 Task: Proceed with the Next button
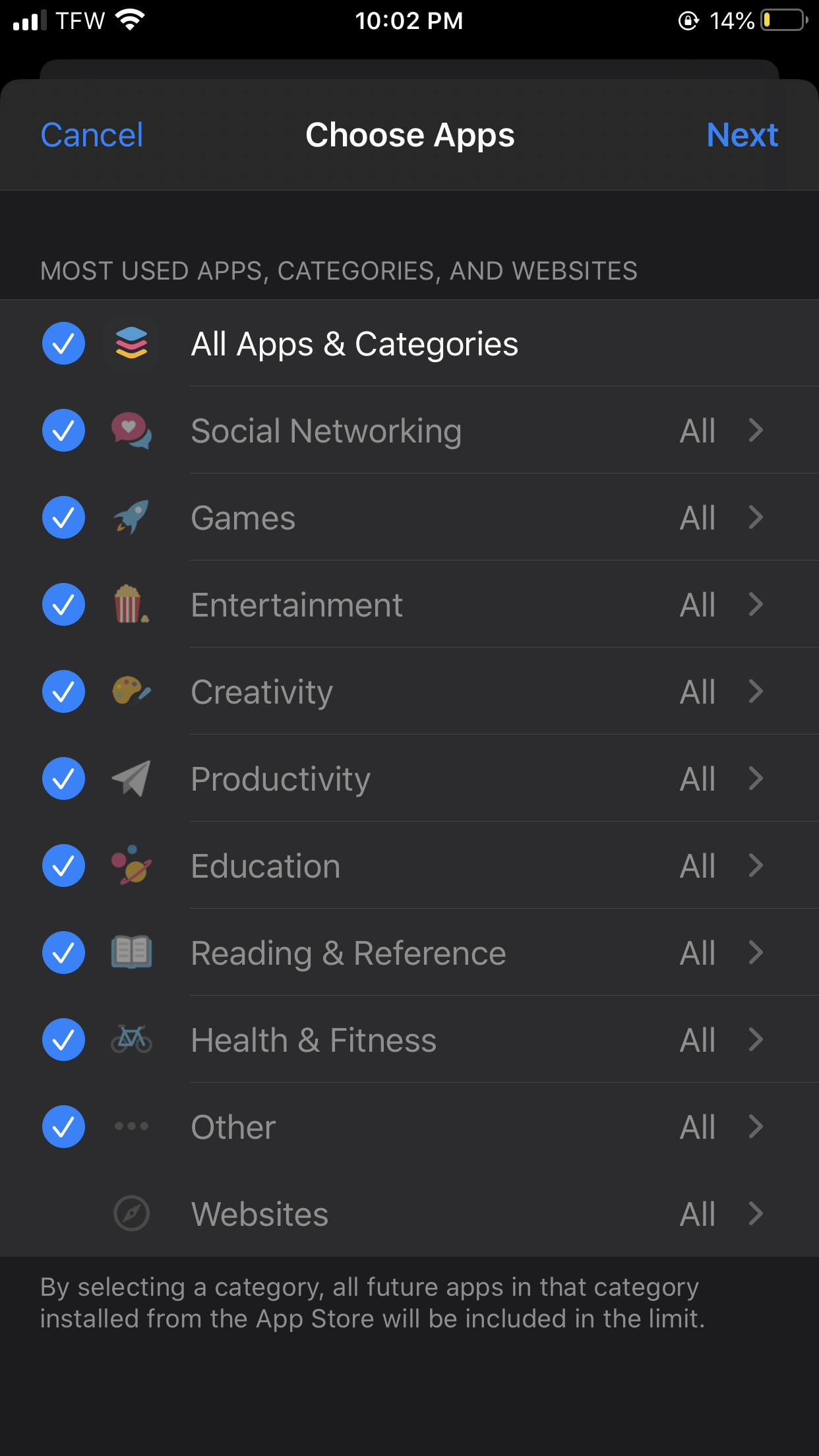[742, 135]
